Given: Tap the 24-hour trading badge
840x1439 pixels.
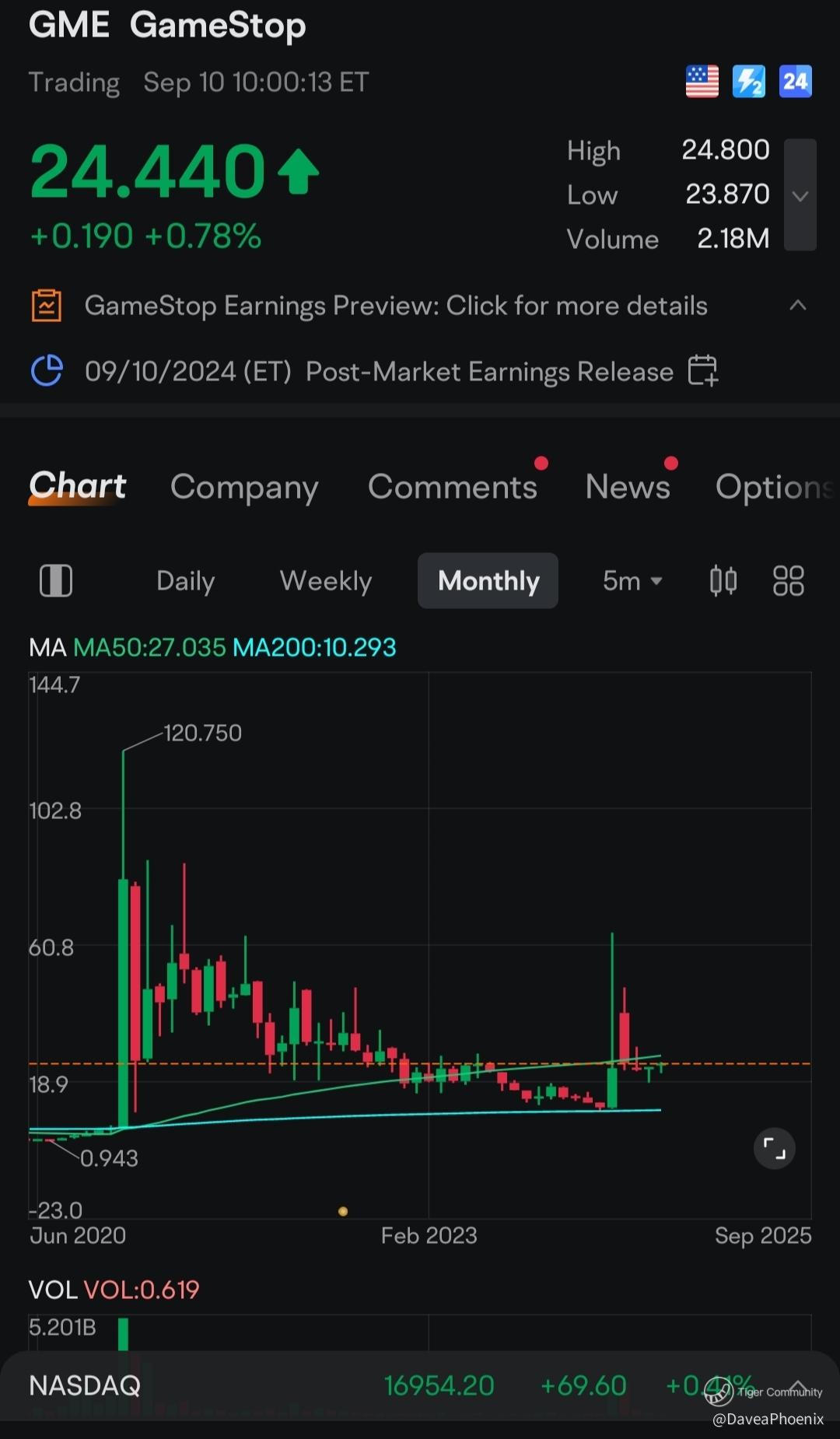Looking at the screenshot, I should click(x=795, y=81).
